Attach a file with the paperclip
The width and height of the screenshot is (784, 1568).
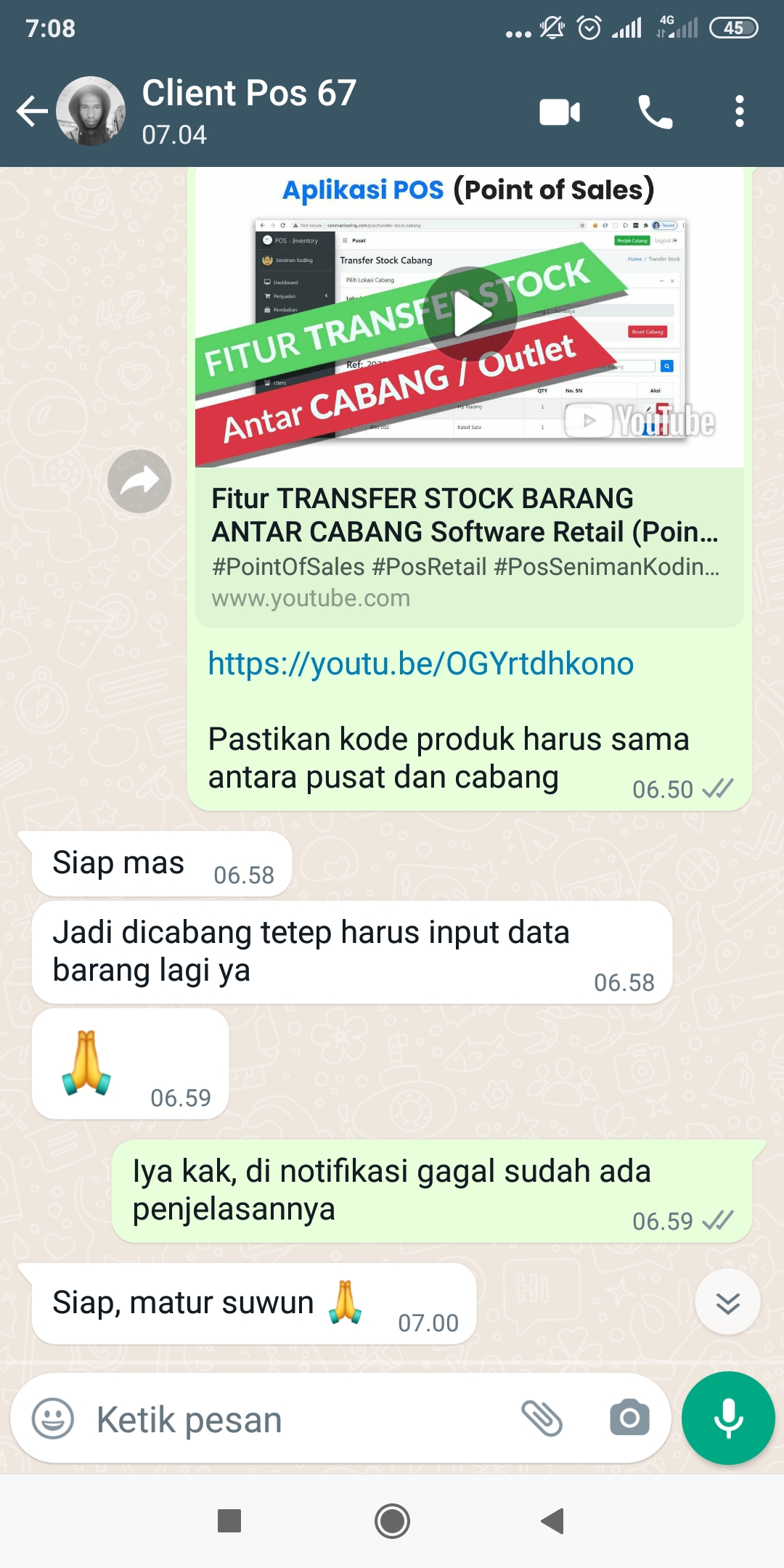(x=542, y=1418)
